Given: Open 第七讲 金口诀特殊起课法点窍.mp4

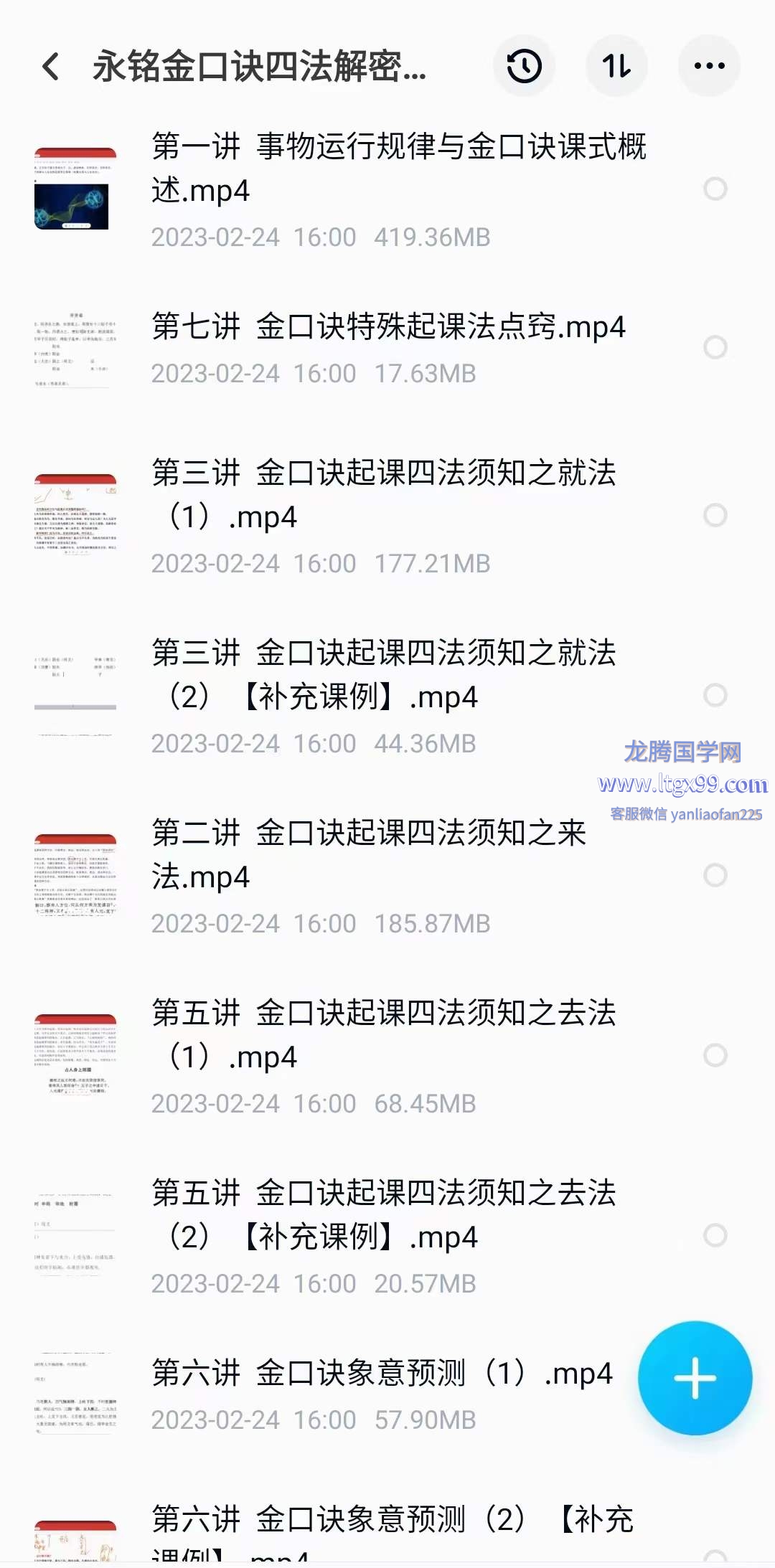Looking at the screenshot, I should click(x=387, y=328).
